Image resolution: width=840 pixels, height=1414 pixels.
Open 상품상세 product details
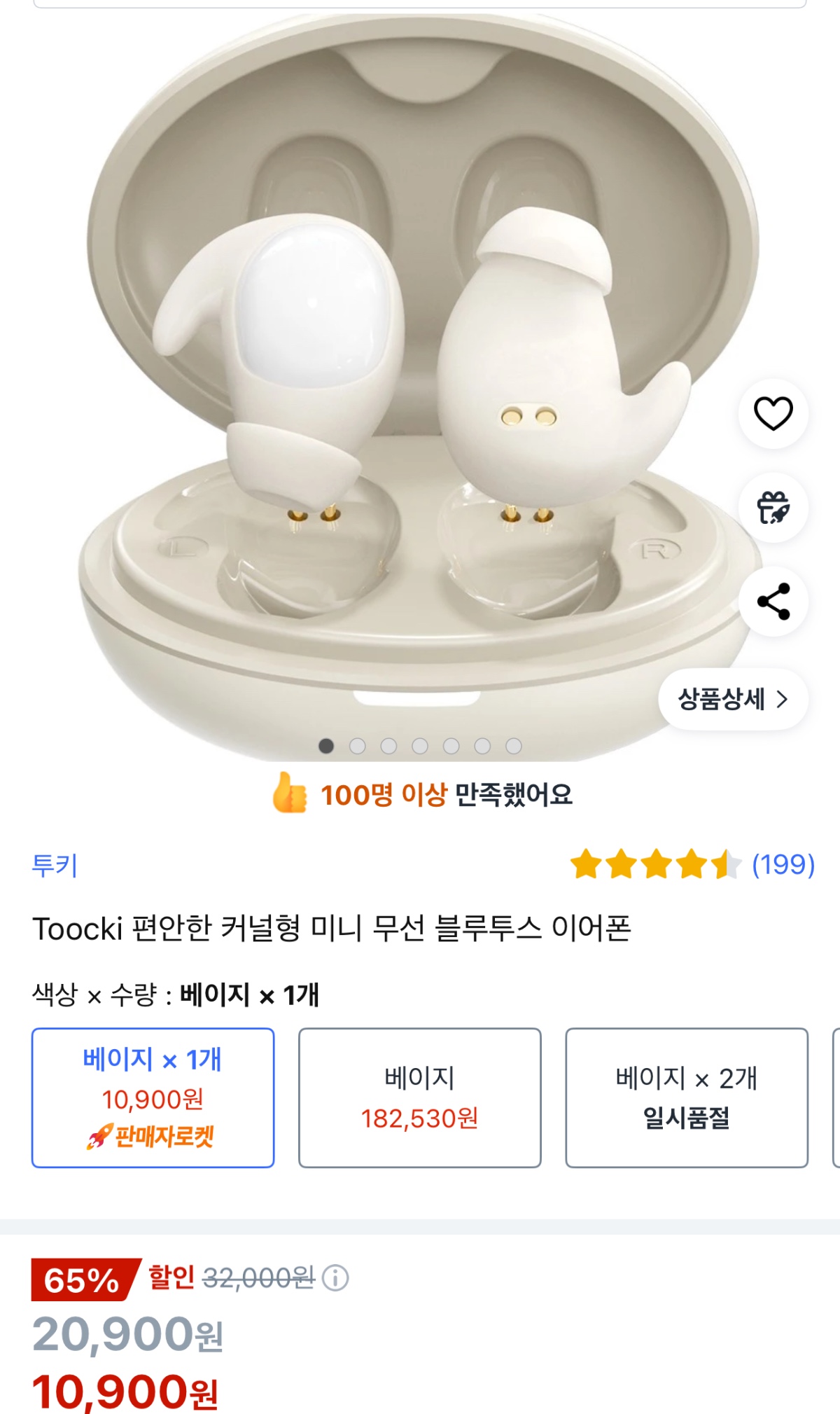pyautogui.click(x=732, y=699)
